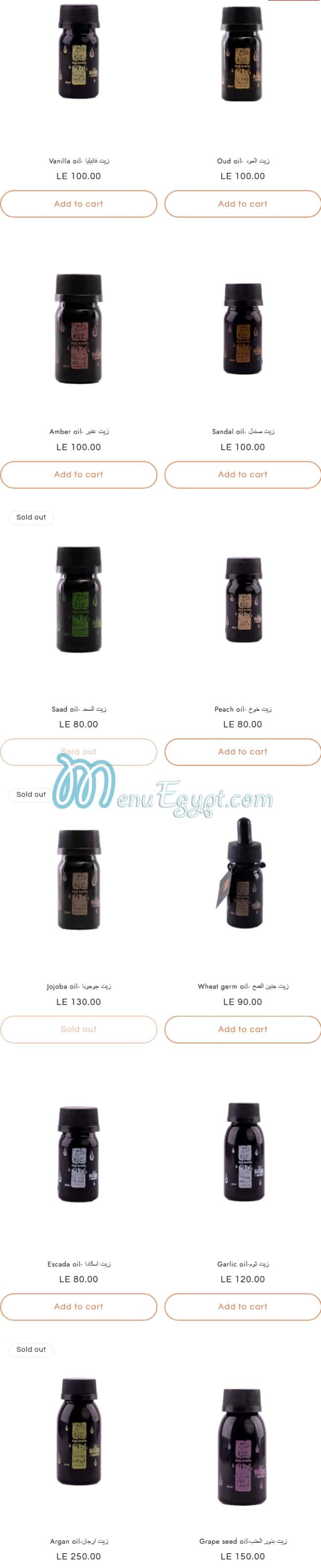Image resolution: width=321 pixels, height=1568 pixels.
Task: Add Vanilla oil to cart
Action: click(79, 204)
